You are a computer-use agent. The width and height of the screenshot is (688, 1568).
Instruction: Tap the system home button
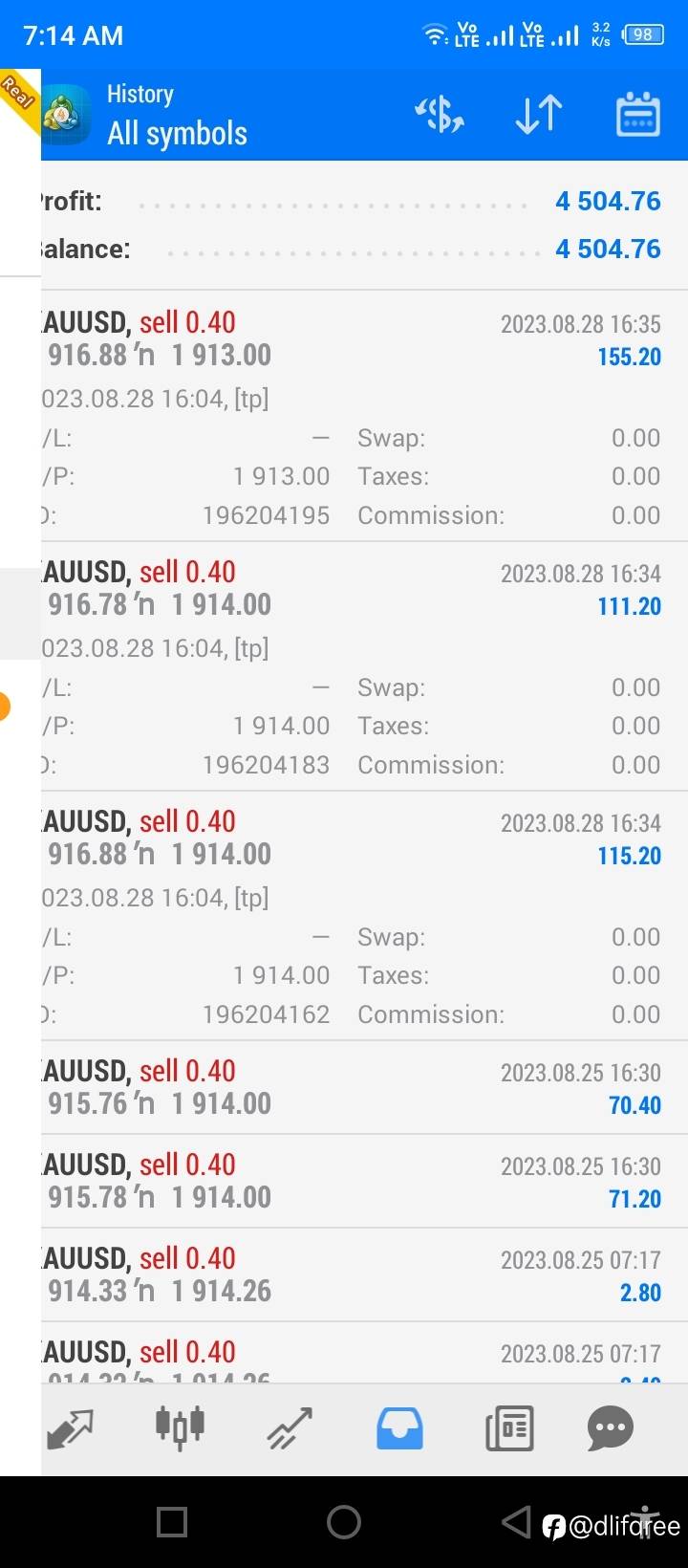click(344, 1521)
